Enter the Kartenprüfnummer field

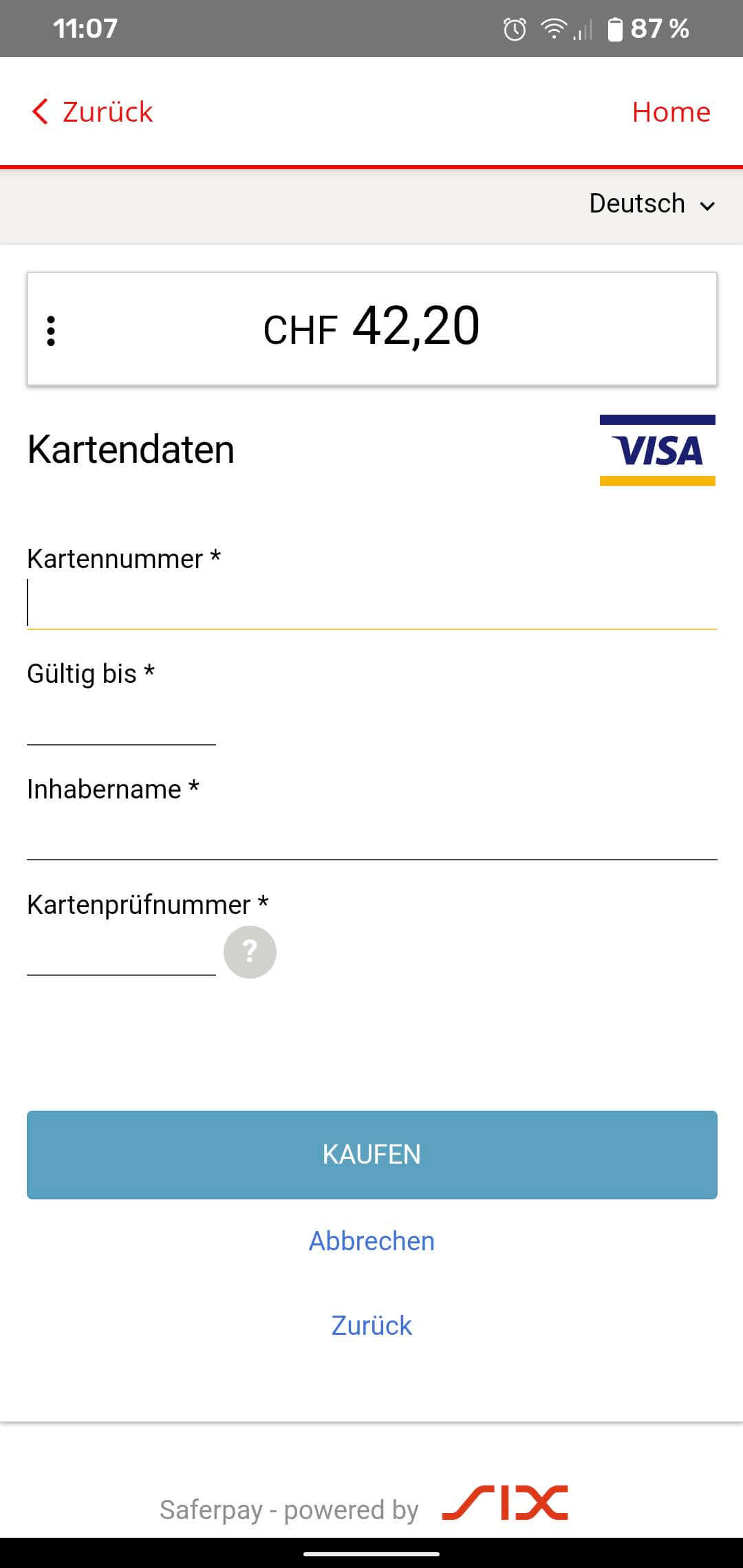[121, 952]
